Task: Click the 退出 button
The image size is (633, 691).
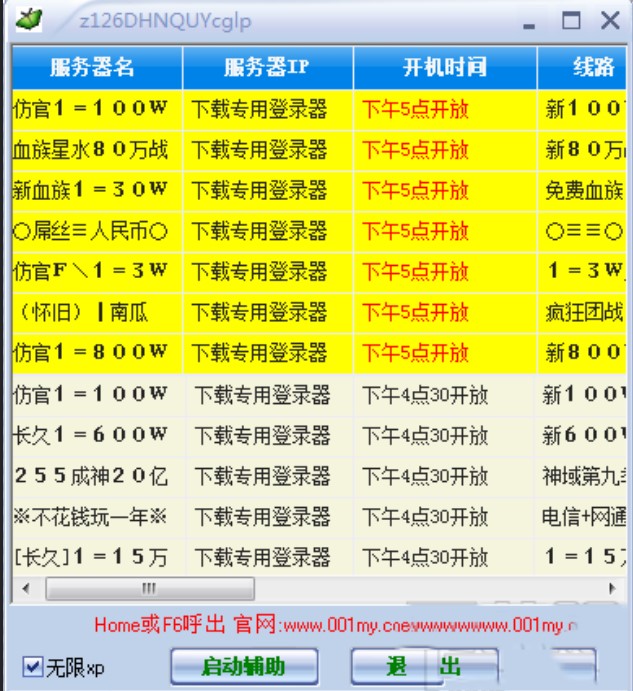Action: click(x=424, y=667)
